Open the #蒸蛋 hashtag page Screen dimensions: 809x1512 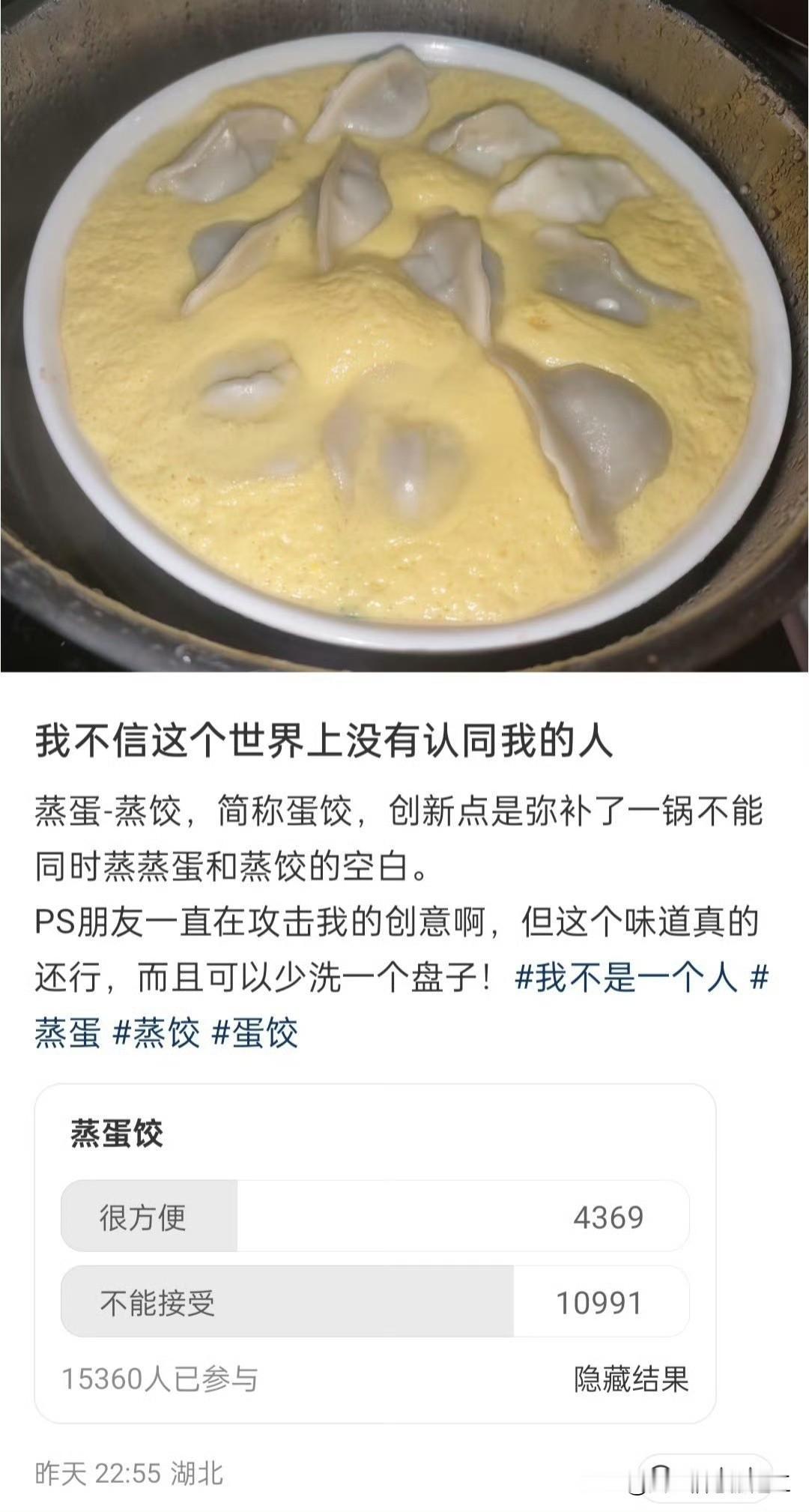69,1033
